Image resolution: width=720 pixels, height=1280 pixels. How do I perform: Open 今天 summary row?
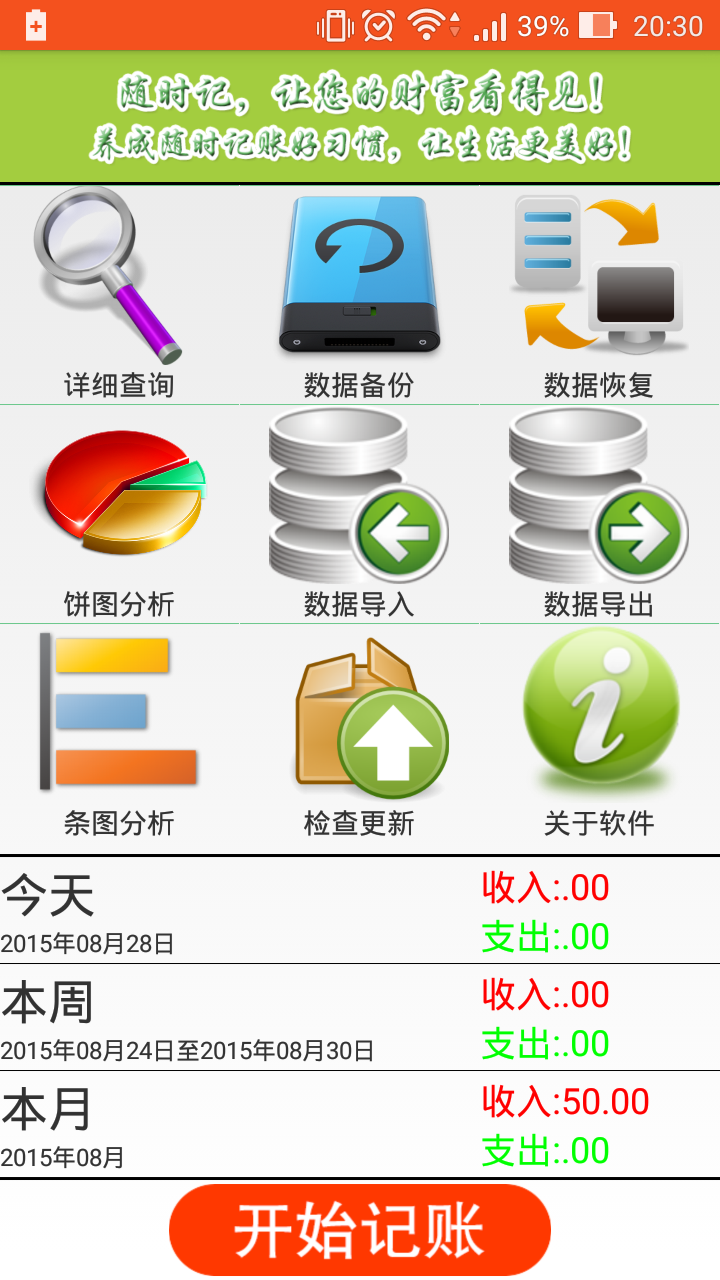360,910
